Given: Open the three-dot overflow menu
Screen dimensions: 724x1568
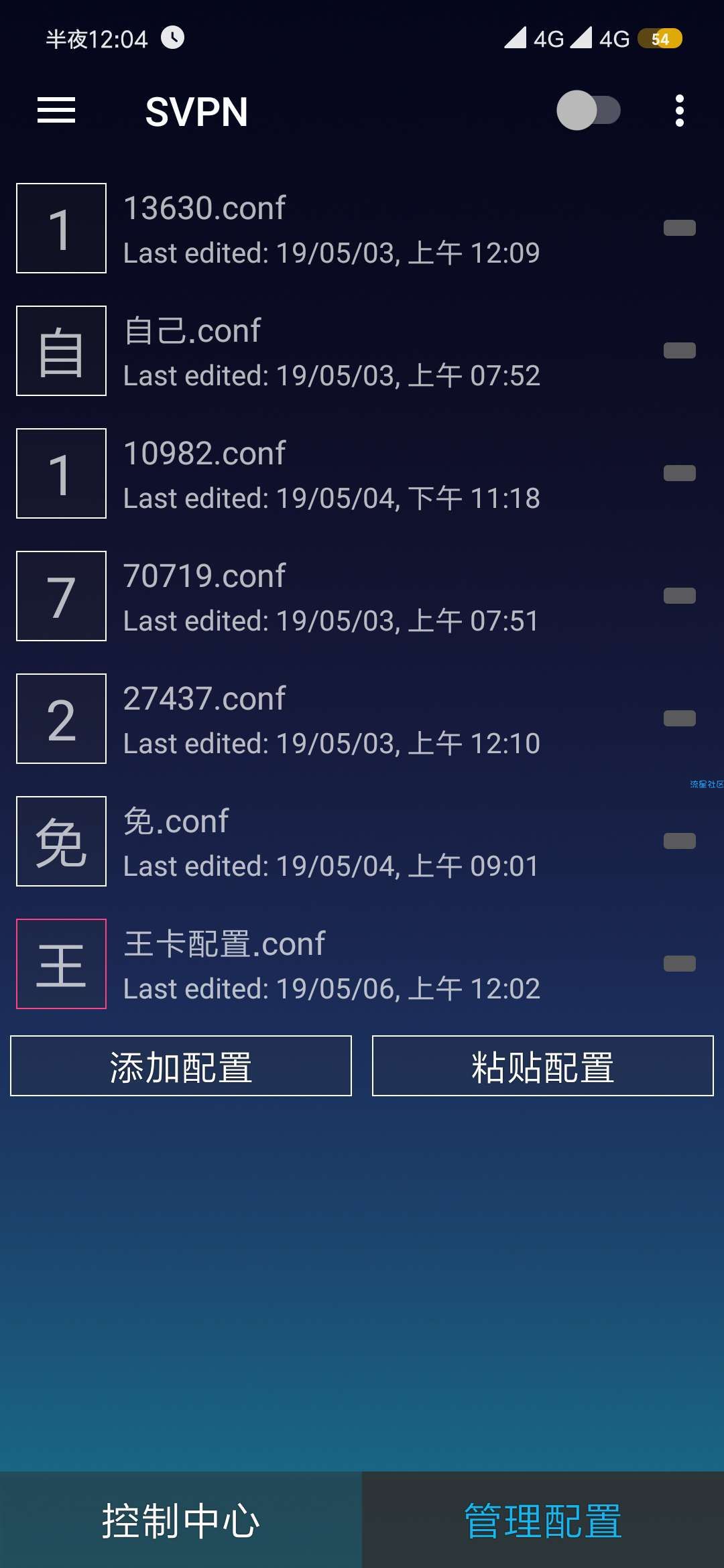Looking at the screenshot, I should point(679,111).
